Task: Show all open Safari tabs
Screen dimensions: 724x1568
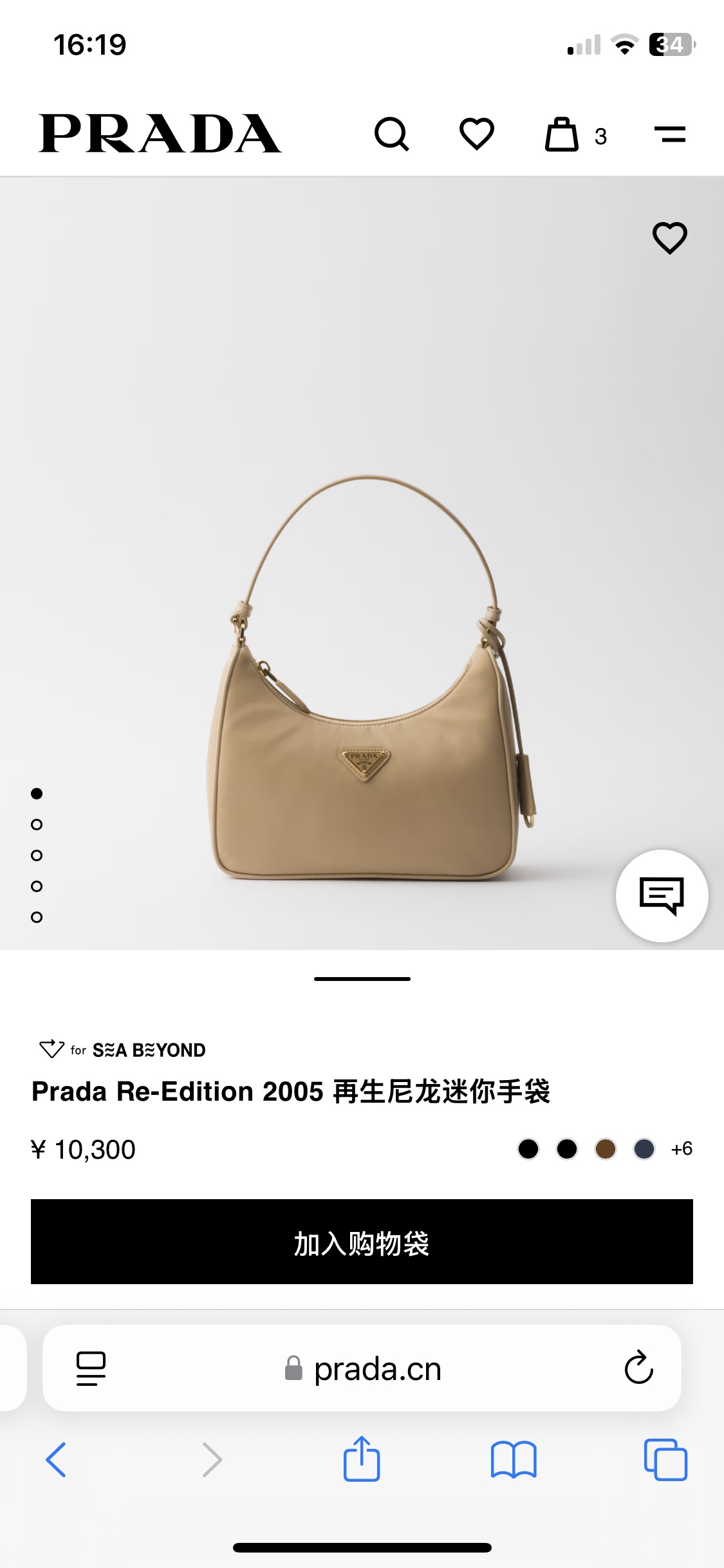Action: (x=665, y=1459)
